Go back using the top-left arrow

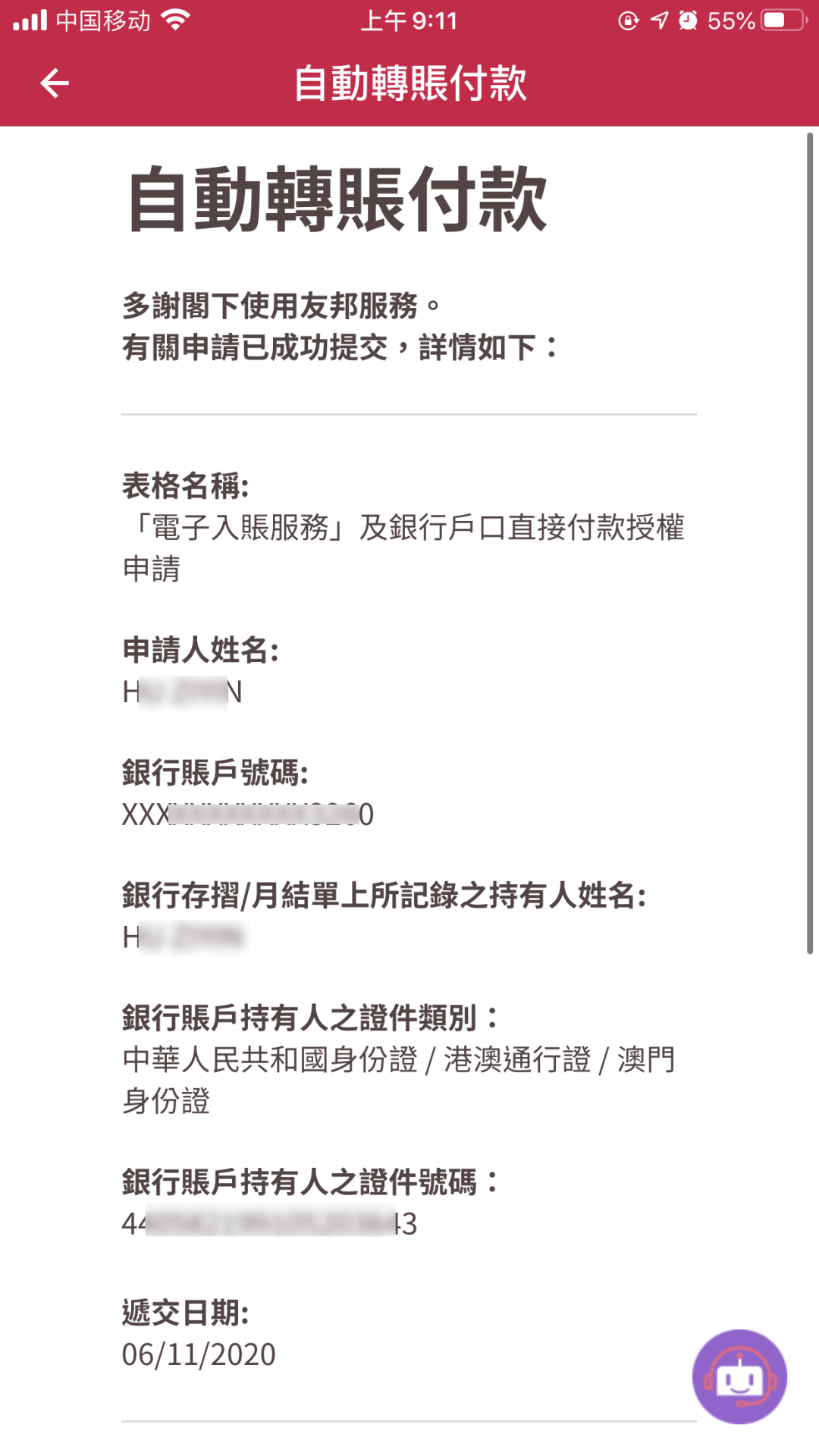55,83
